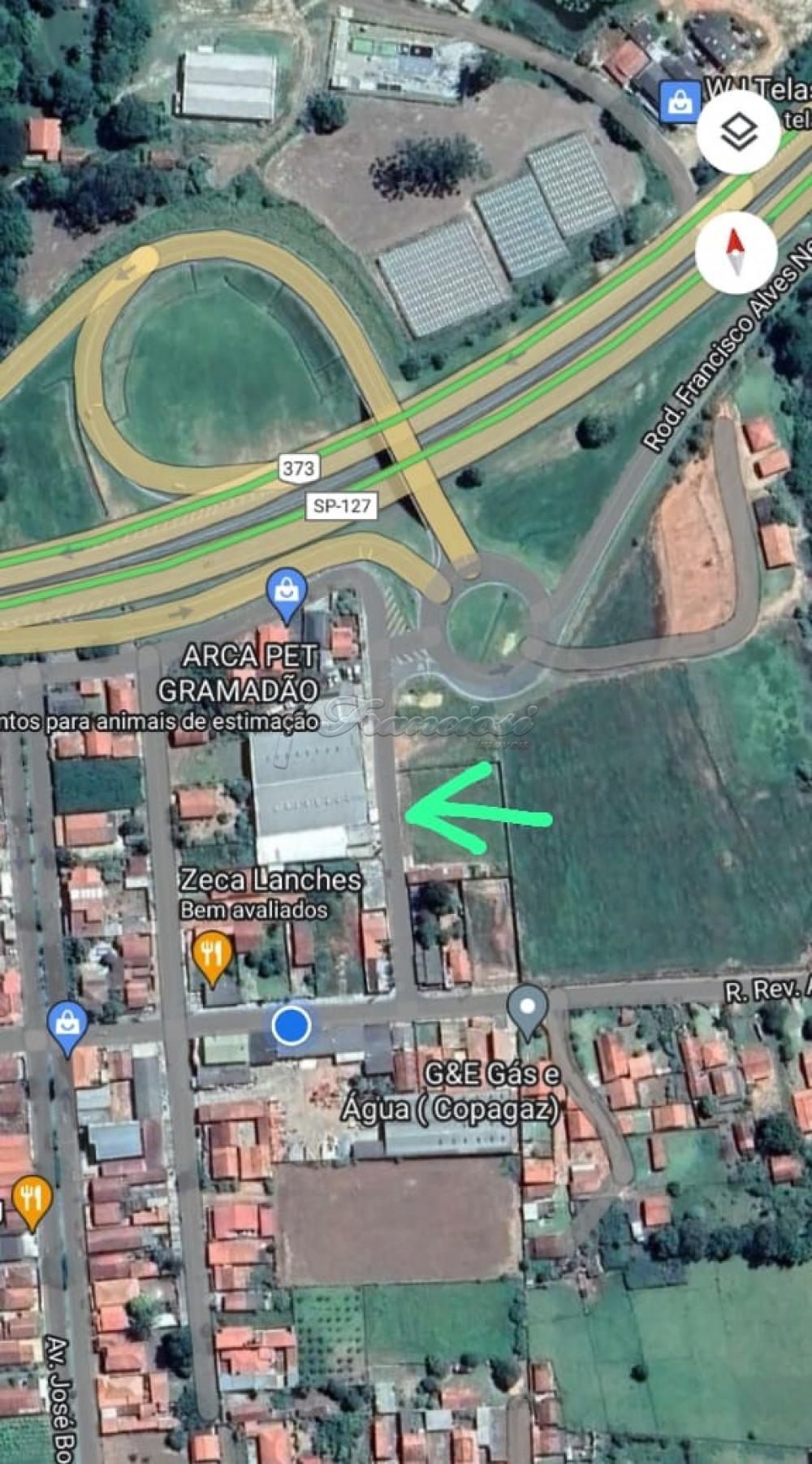Viewport: 812px width, 1464px height.
Task: Select the WJ Telas shop marker
Action: [x=680, y=102]
